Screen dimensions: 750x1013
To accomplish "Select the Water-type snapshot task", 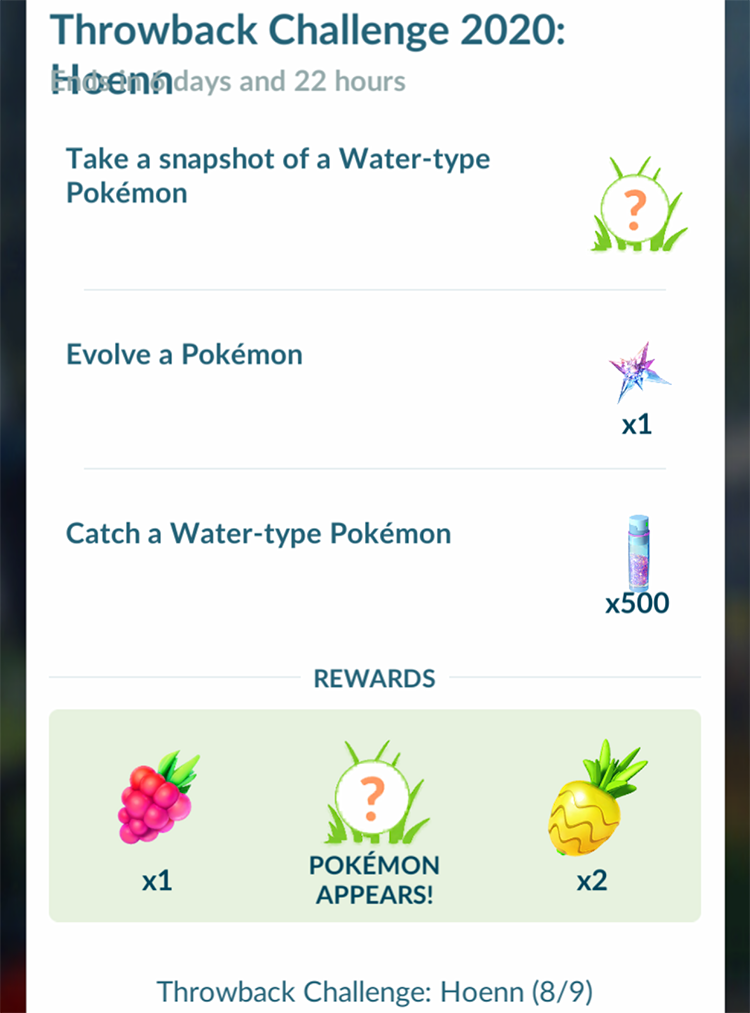I will click(278, 175).
